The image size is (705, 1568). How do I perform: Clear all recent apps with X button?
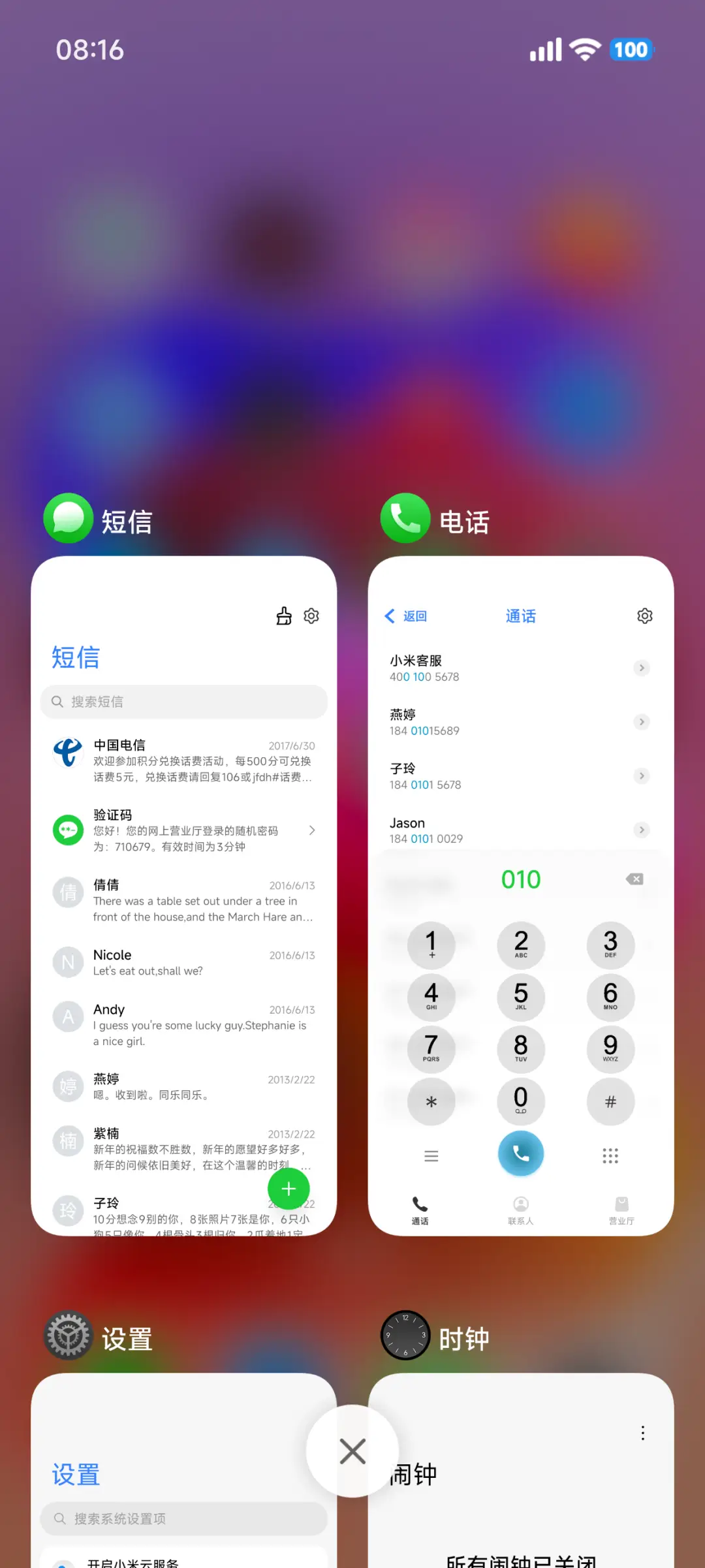pos(352,1451)
